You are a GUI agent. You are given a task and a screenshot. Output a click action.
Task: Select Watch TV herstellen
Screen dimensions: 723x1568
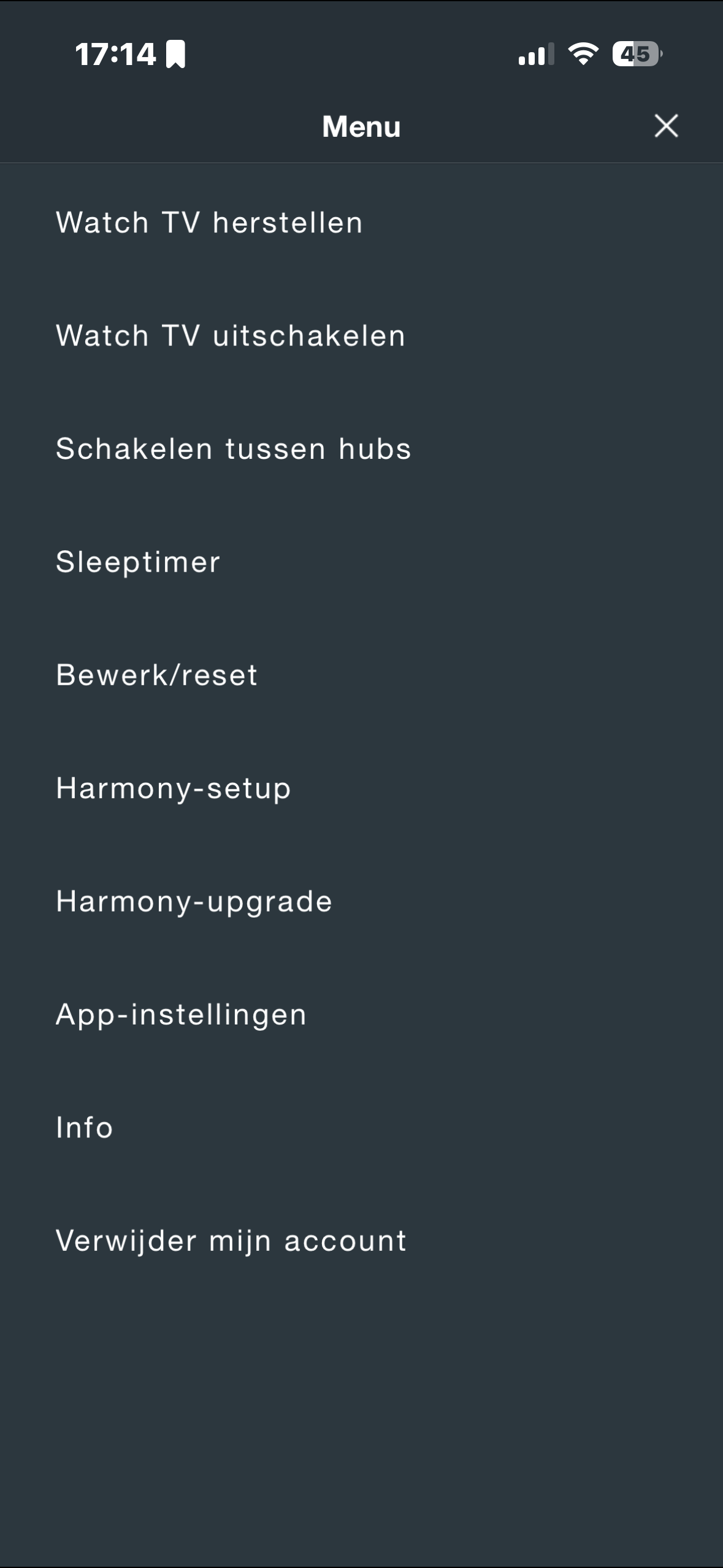[209, 223]
